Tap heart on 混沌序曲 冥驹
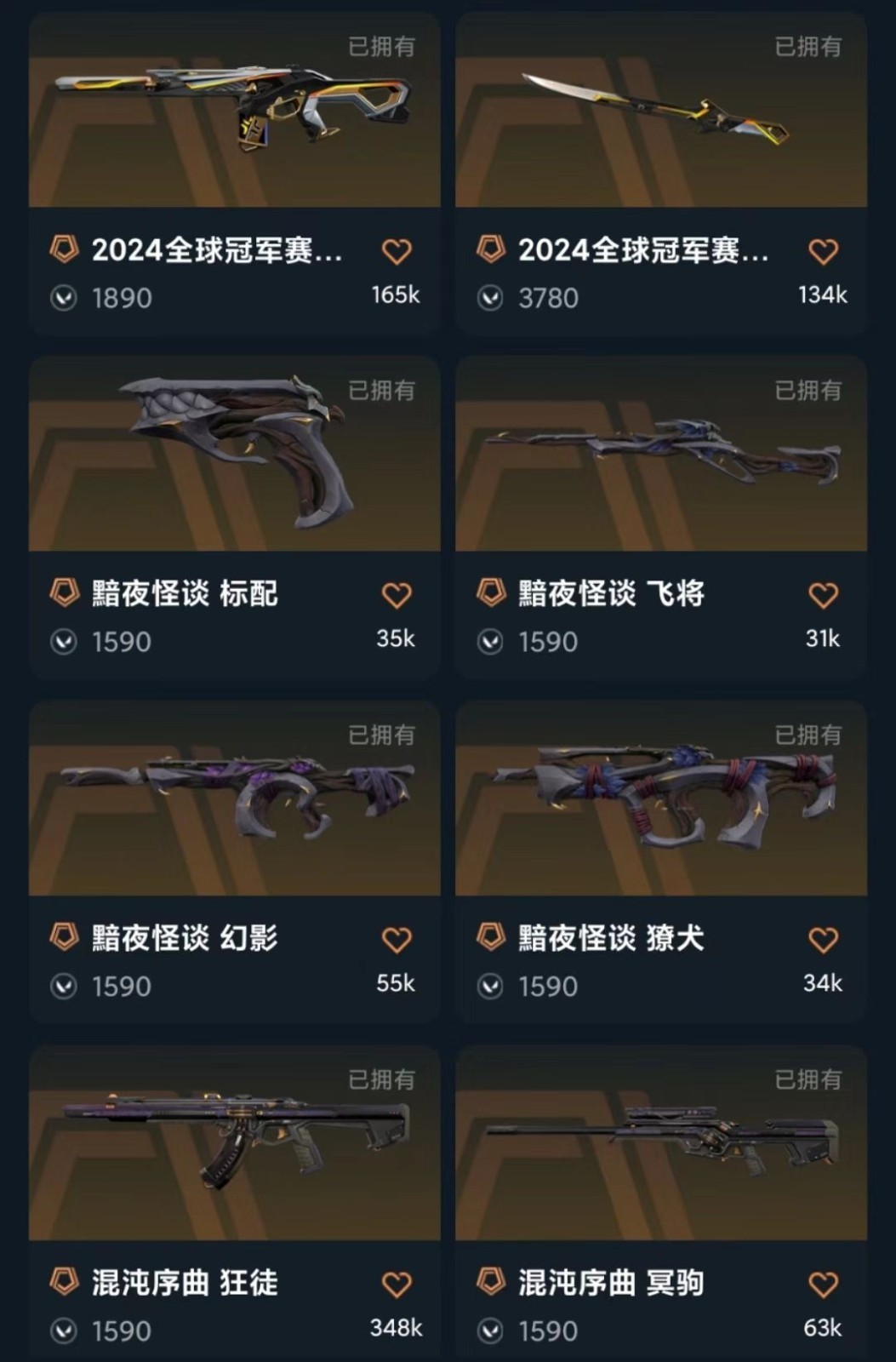Screen dimensions: 896x1362 click(823, 1285)
